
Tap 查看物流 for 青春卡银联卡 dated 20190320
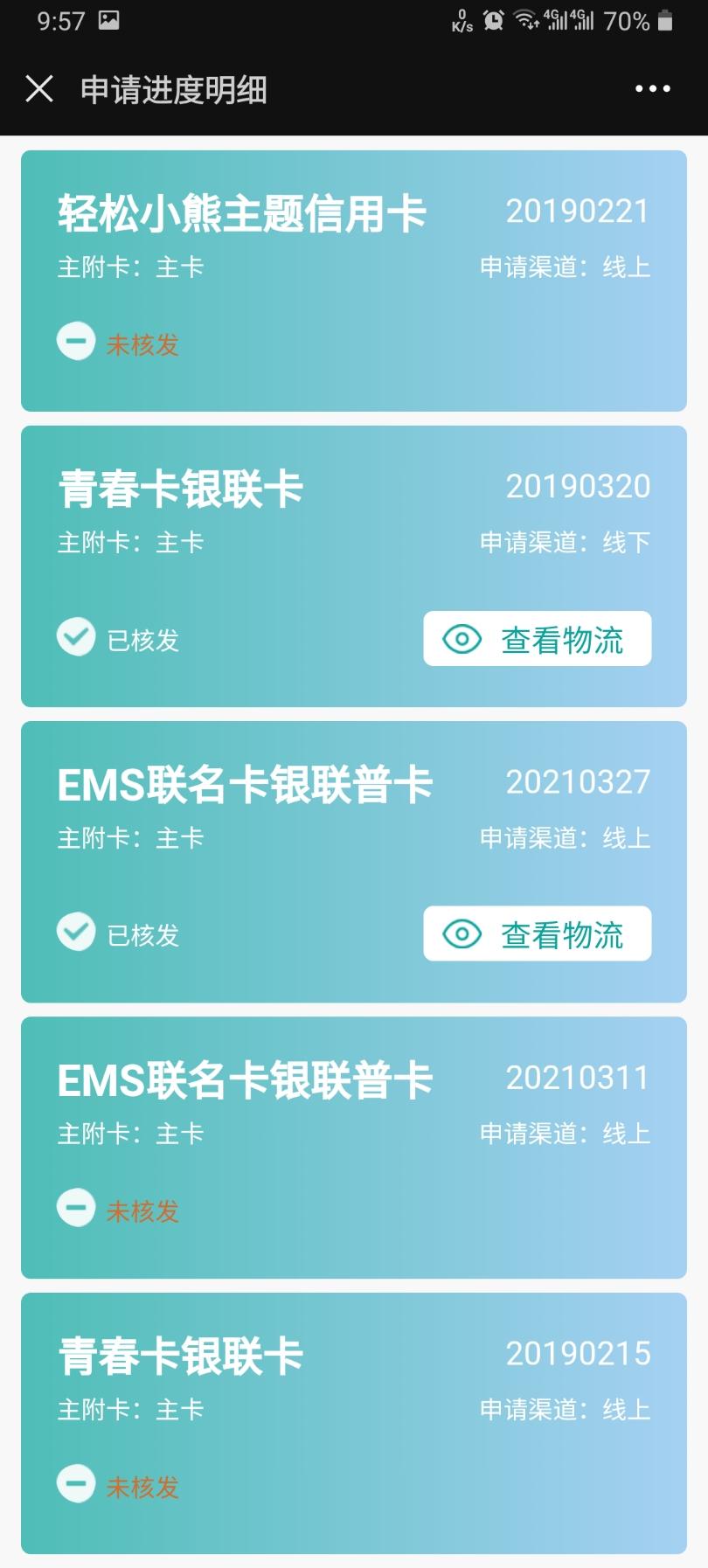[538, 639]
